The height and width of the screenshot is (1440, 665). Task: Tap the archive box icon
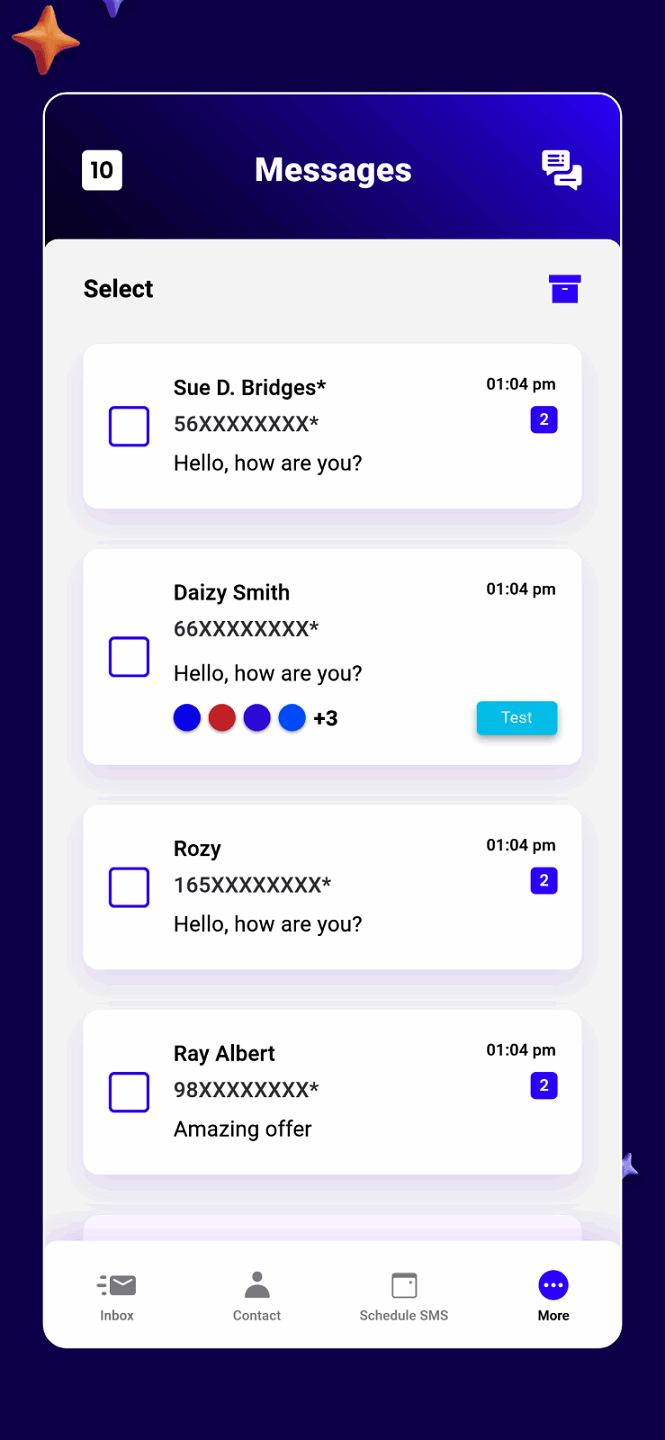(x=565, y=289)
